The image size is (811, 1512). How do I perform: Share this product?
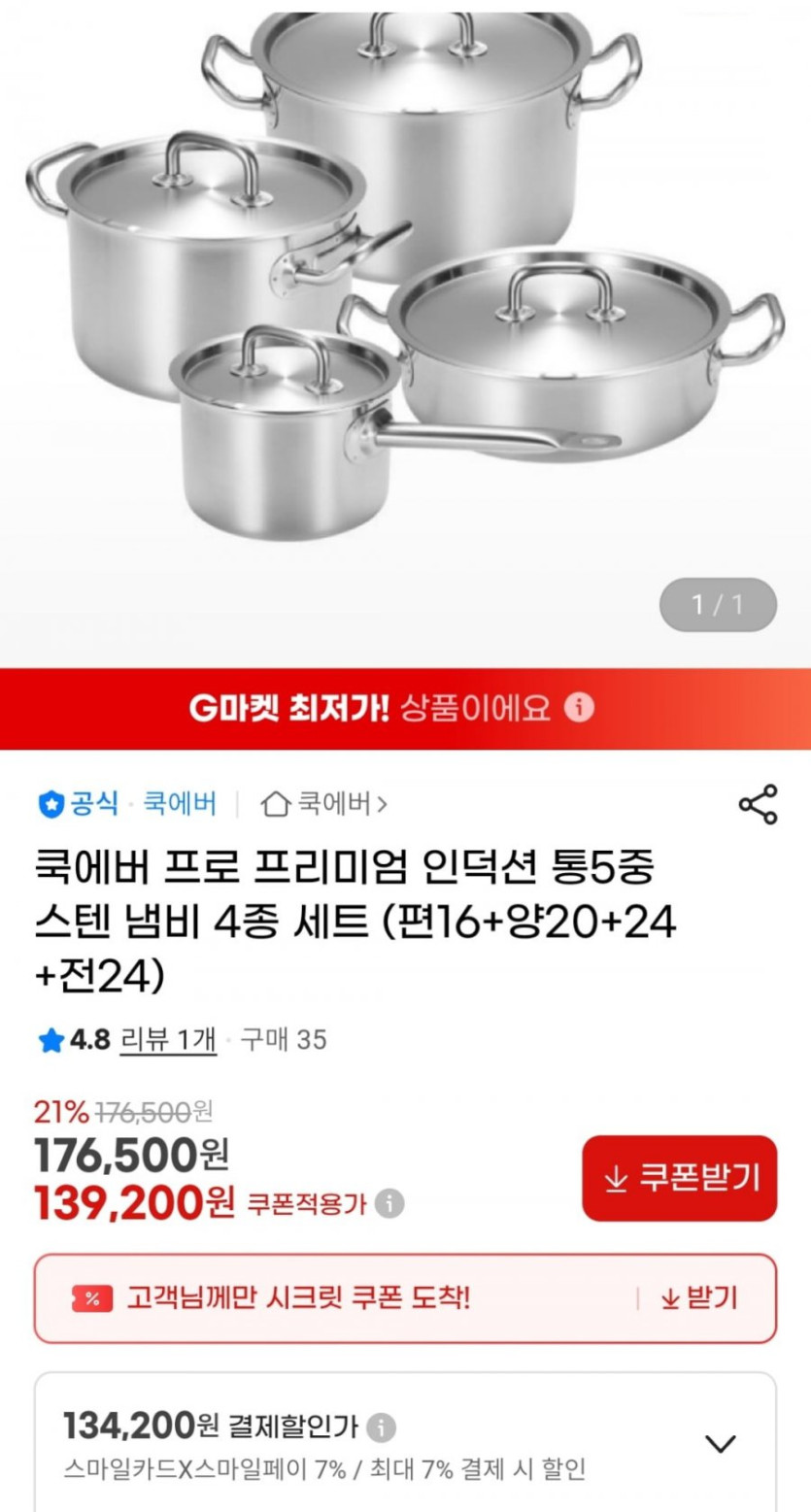(758, 804)
